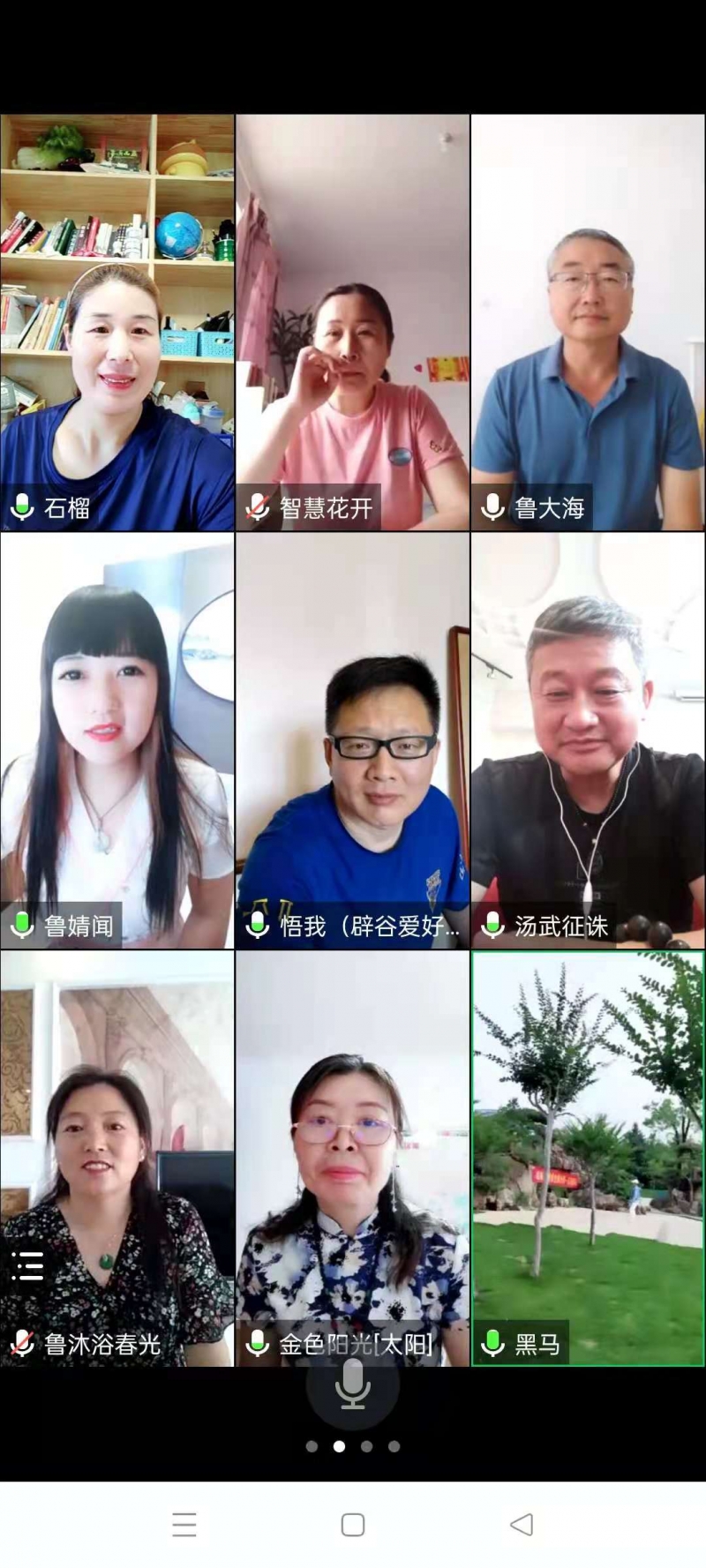Image resolution: width=706 pixels, height=1568 pixels.
Task: Open the 悟我 participant's video tile
Action: 352,739
